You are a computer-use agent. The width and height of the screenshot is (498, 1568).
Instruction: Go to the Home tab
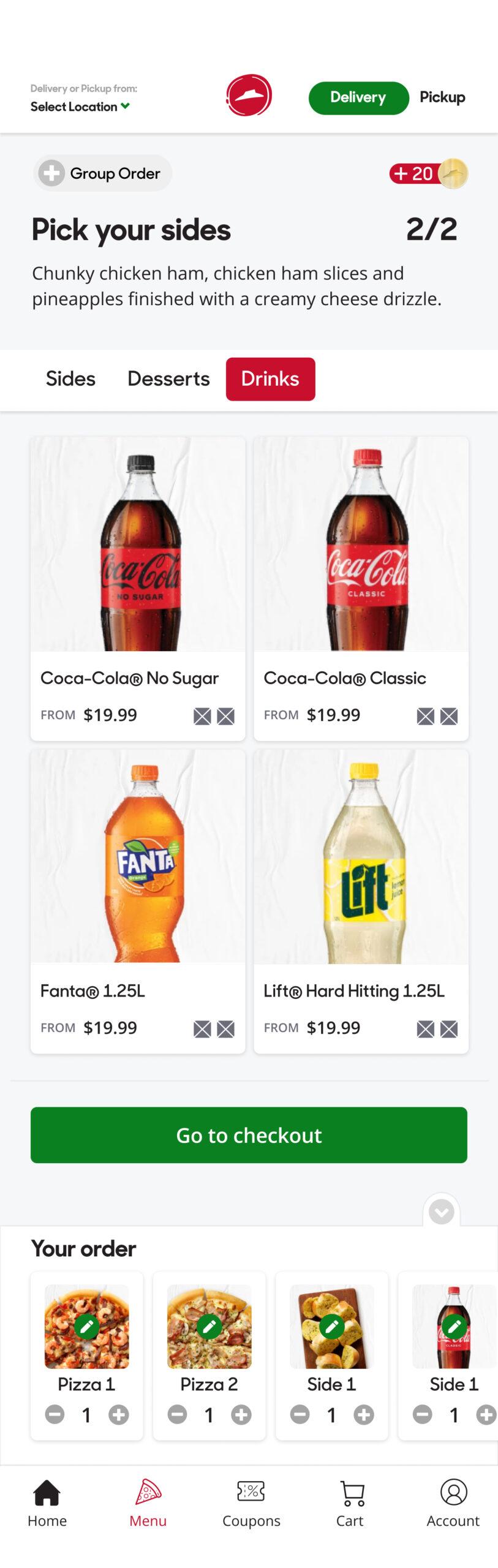[x=47, y=1503]
